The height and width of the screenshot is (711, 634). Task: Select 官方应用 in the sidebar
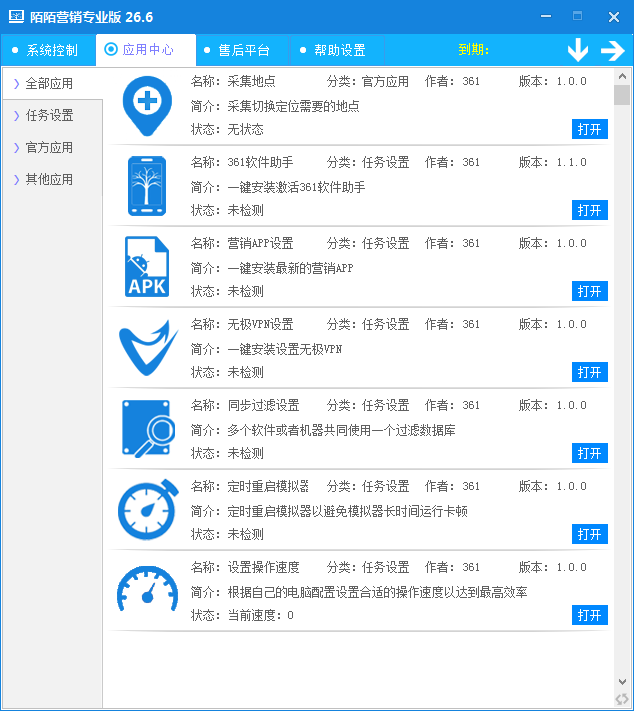tap(49, 148)
